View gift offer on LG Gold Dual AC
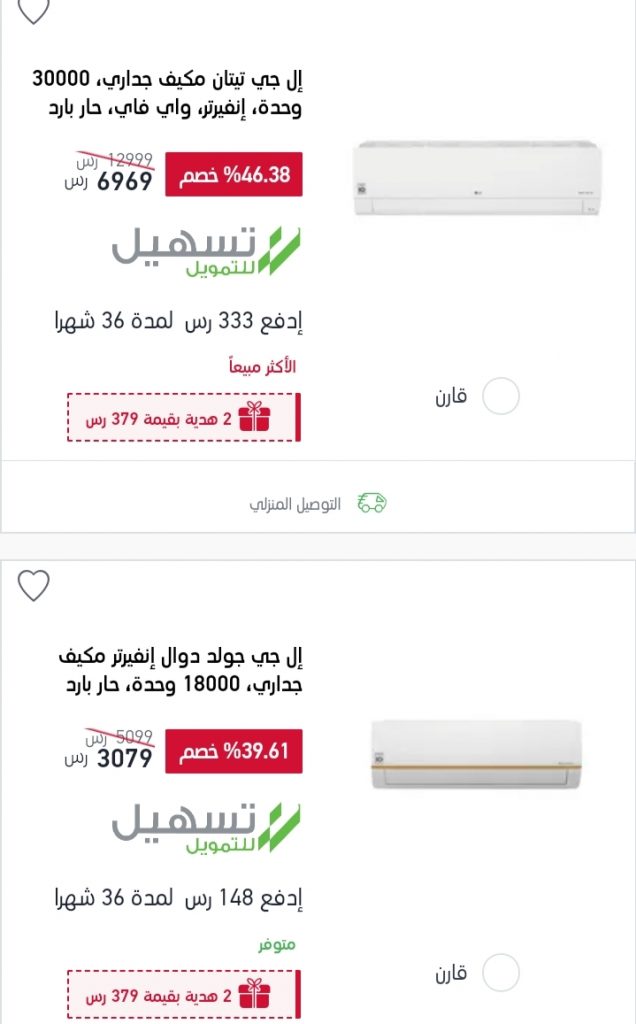 coord(184,995)
